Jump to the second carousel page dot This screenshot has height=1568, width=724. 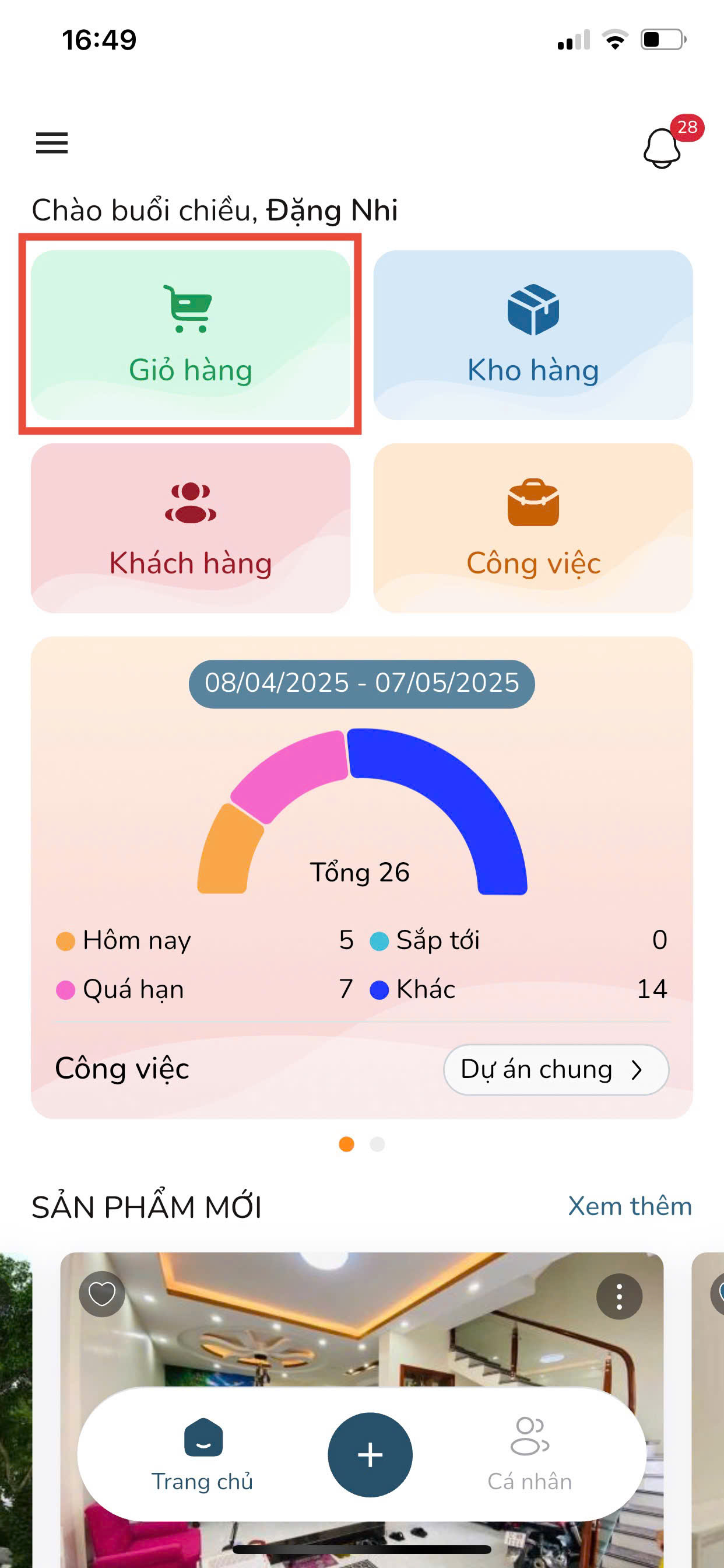click(x=377, y=1144)
